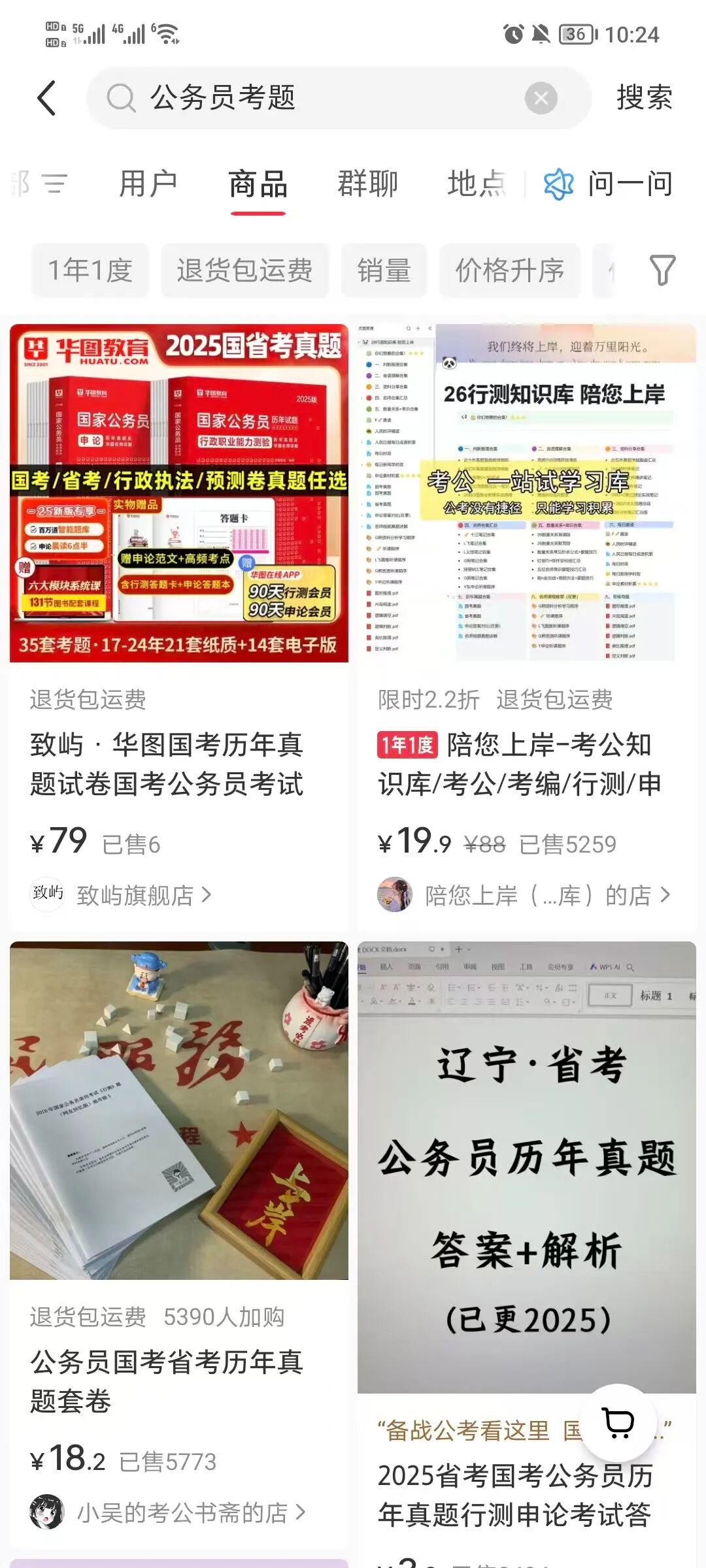Select the 1年1度 filter chip
706x1568 pixels.
90,270
